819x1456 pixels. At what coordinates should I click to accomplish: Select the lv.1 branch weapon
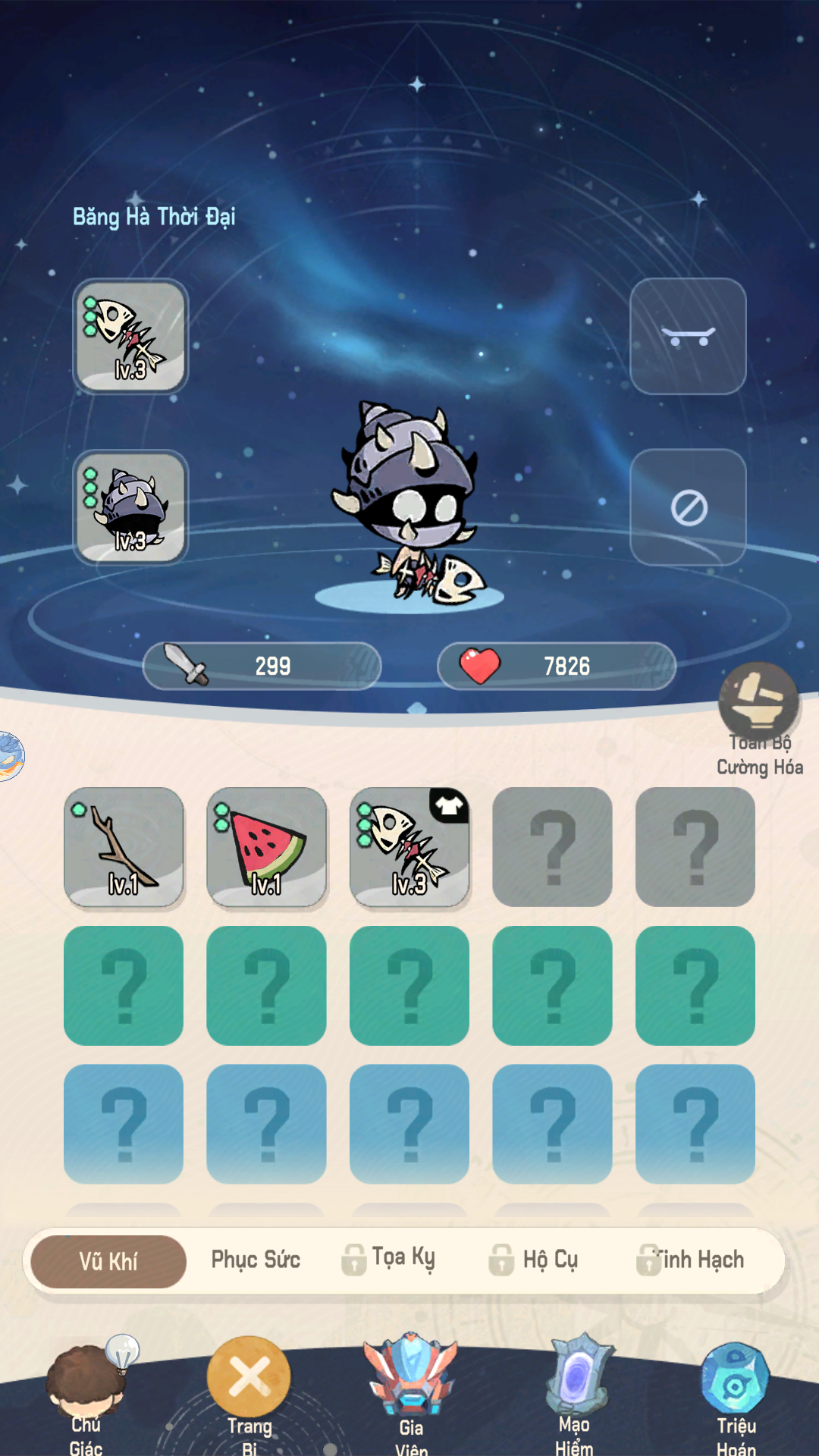tap(124, 847)
